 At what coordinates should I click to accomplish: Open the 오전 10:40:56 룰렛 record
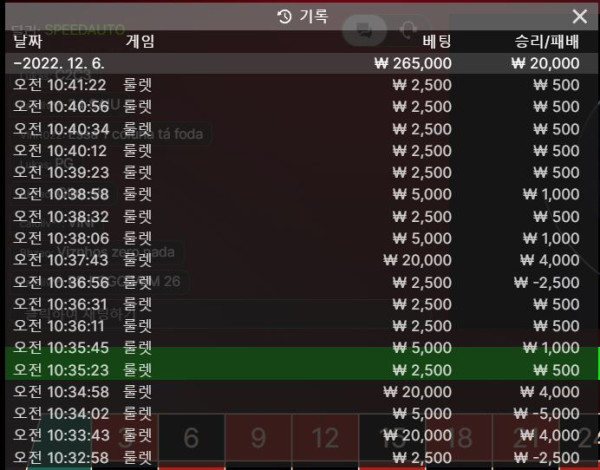(300, 107)
